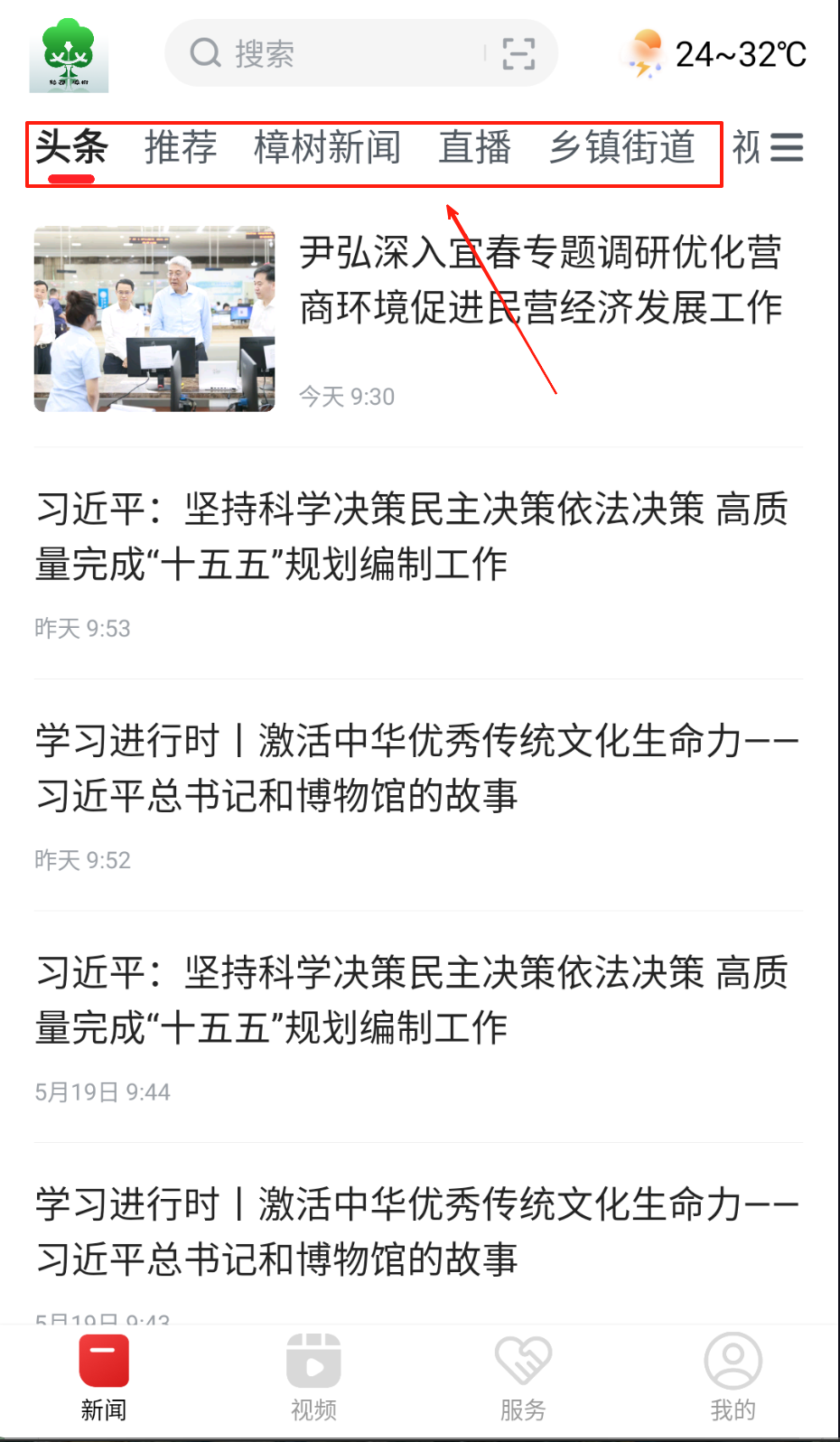Switch to 视频 in bottom navigation

tap(313, 1375)
